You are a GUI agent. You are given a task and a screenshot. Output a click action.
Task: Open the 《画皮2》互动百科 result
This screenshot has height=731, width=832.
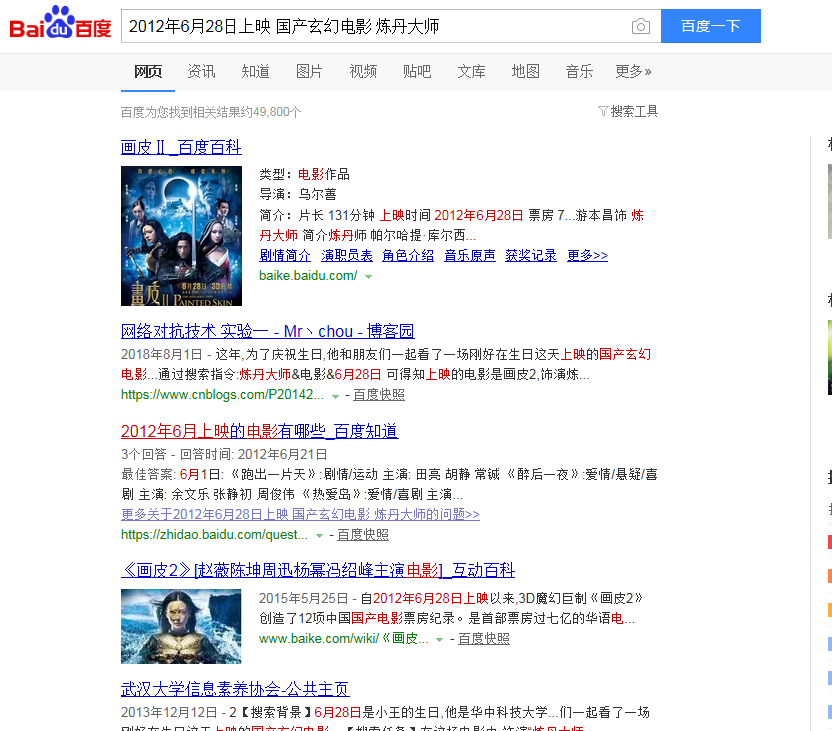coord(317,570)
